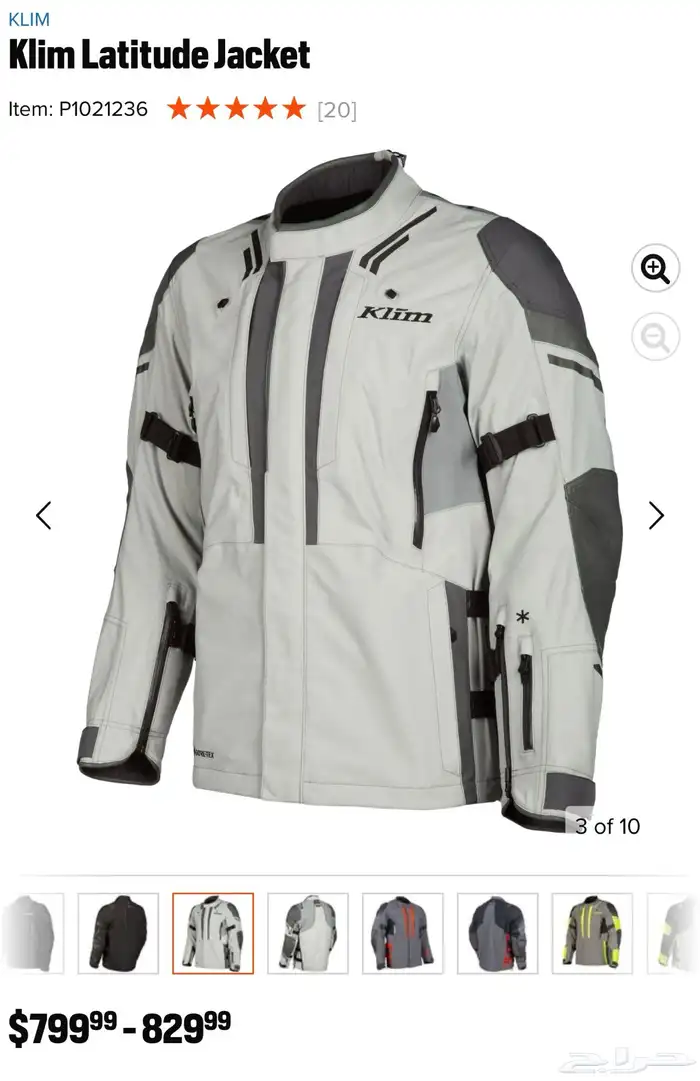Select the highlighted light grey jacket thumbnail
The image size is (700, 1081).
pyautogui.click(x=213, y=933)
